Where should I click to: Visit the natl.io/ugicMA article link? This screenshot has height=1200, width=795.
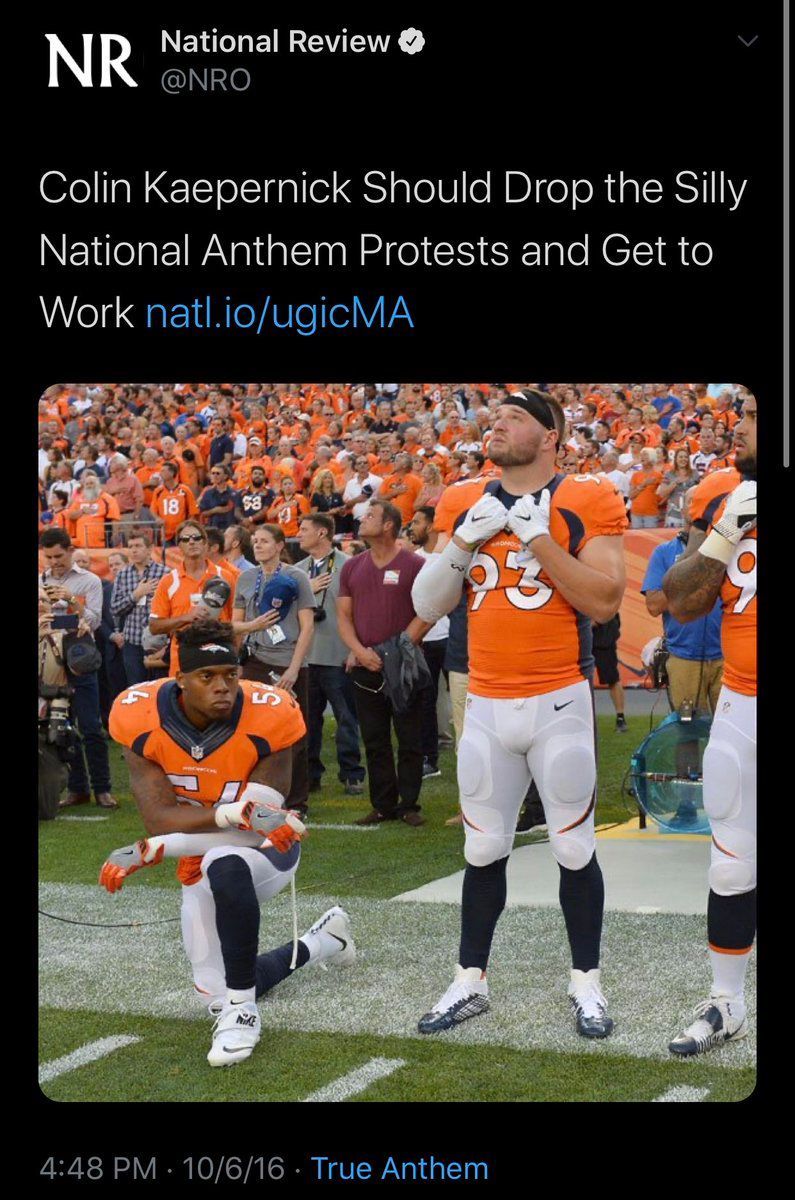click(x=279, y=312)
